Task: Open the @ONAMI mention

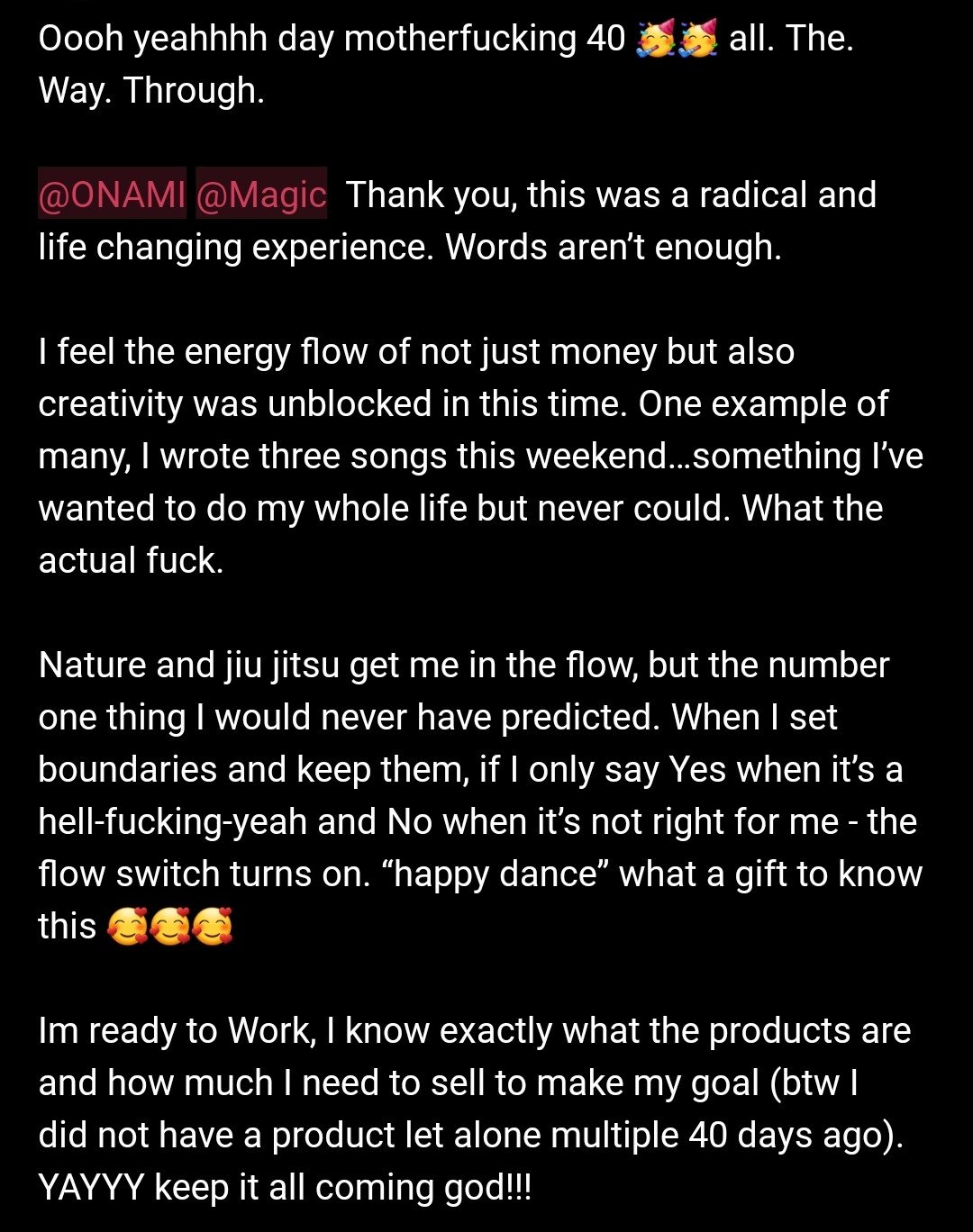Action: (112, 195)
